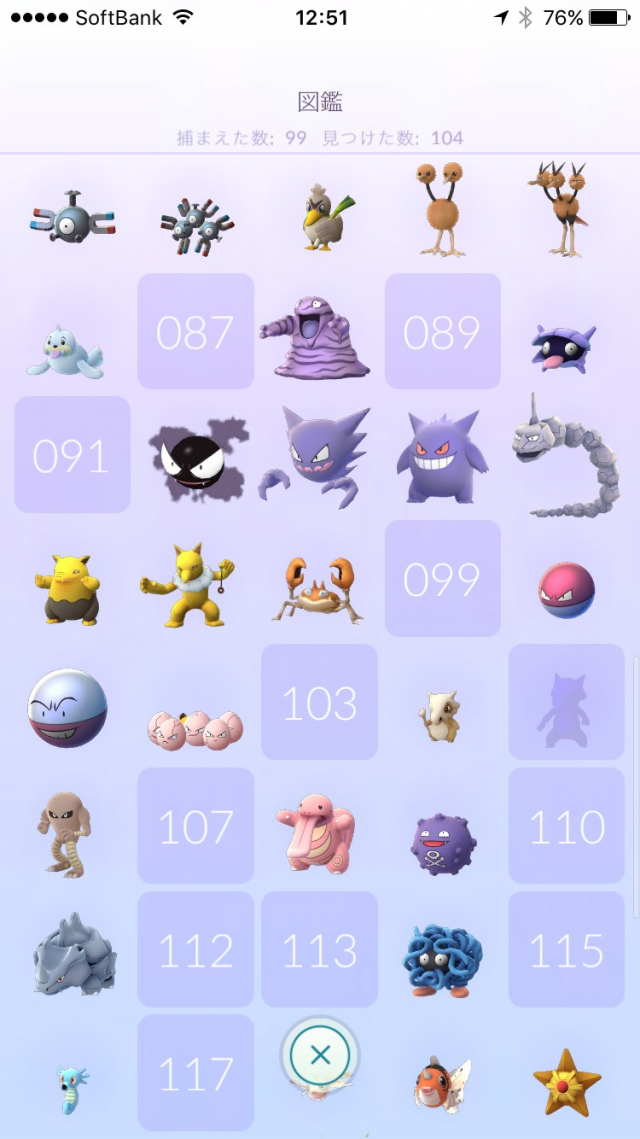The height and width of the screenshot is (1139, 640).
Task: Select the Voltorb entry
Action: coord(566,589)
